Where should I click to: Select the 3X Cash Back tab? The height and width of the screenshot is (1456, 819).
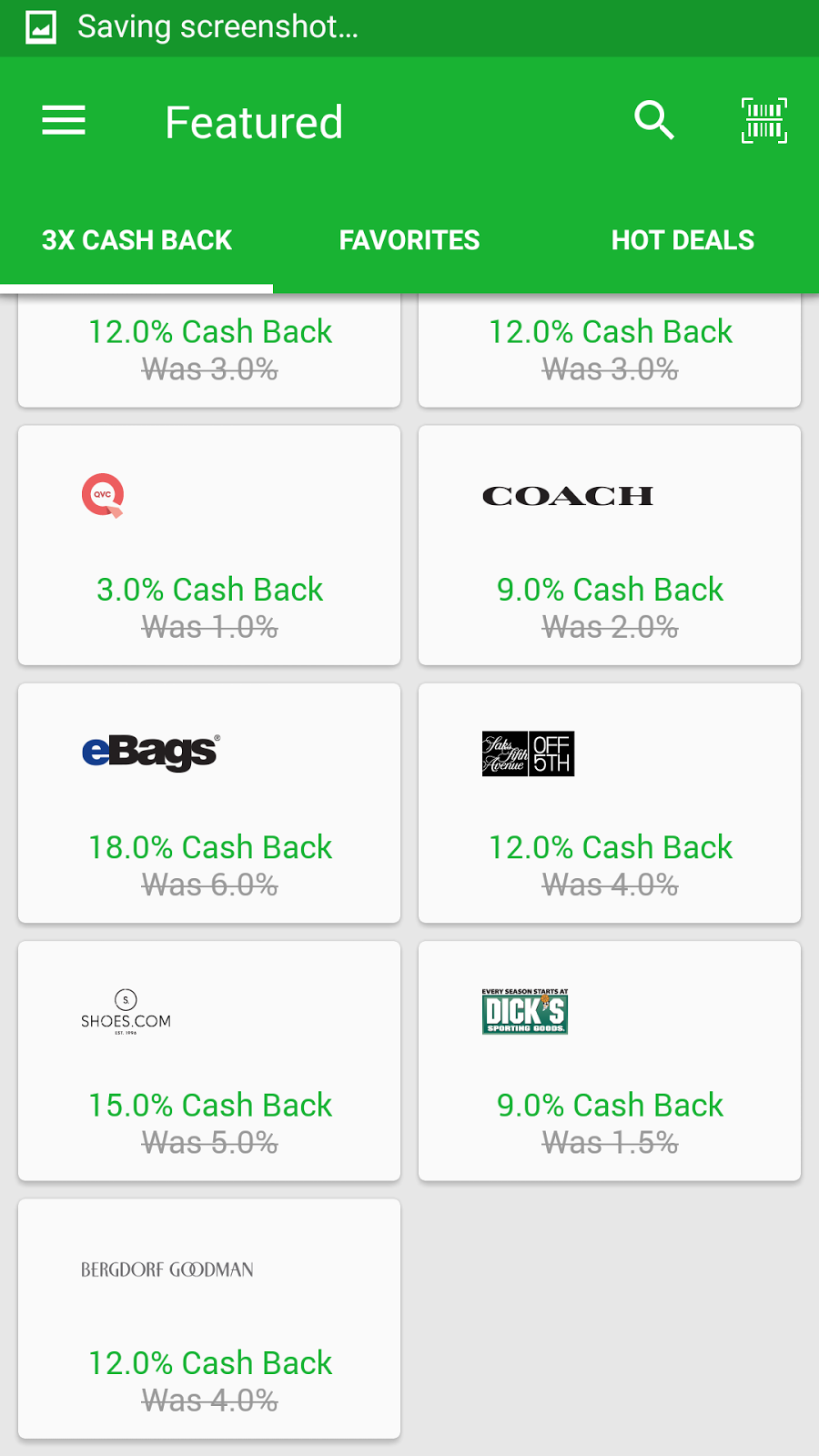tap(136, 240)
